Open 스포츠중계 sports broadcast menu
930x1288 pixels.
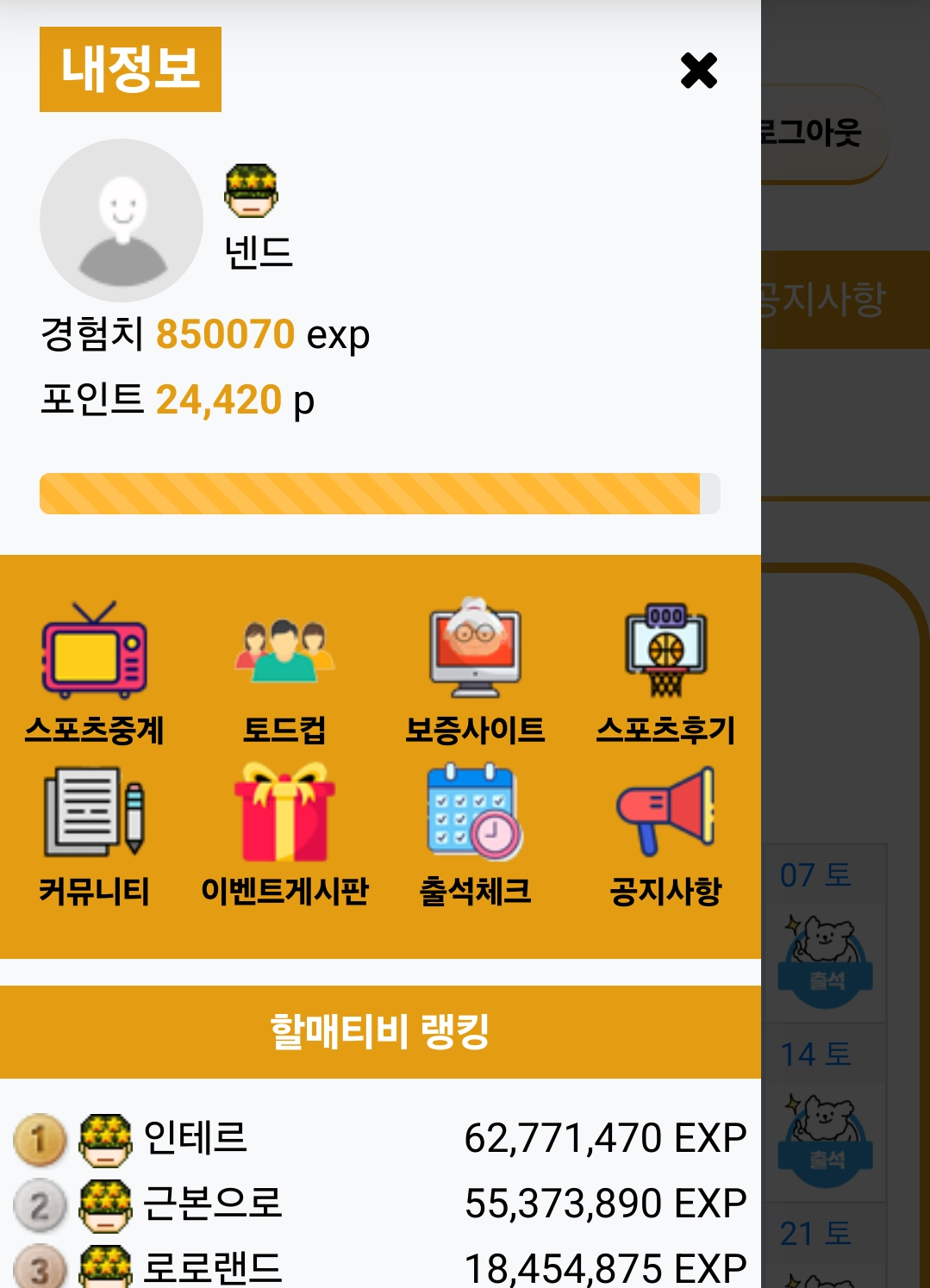click(x=94, y=674)
